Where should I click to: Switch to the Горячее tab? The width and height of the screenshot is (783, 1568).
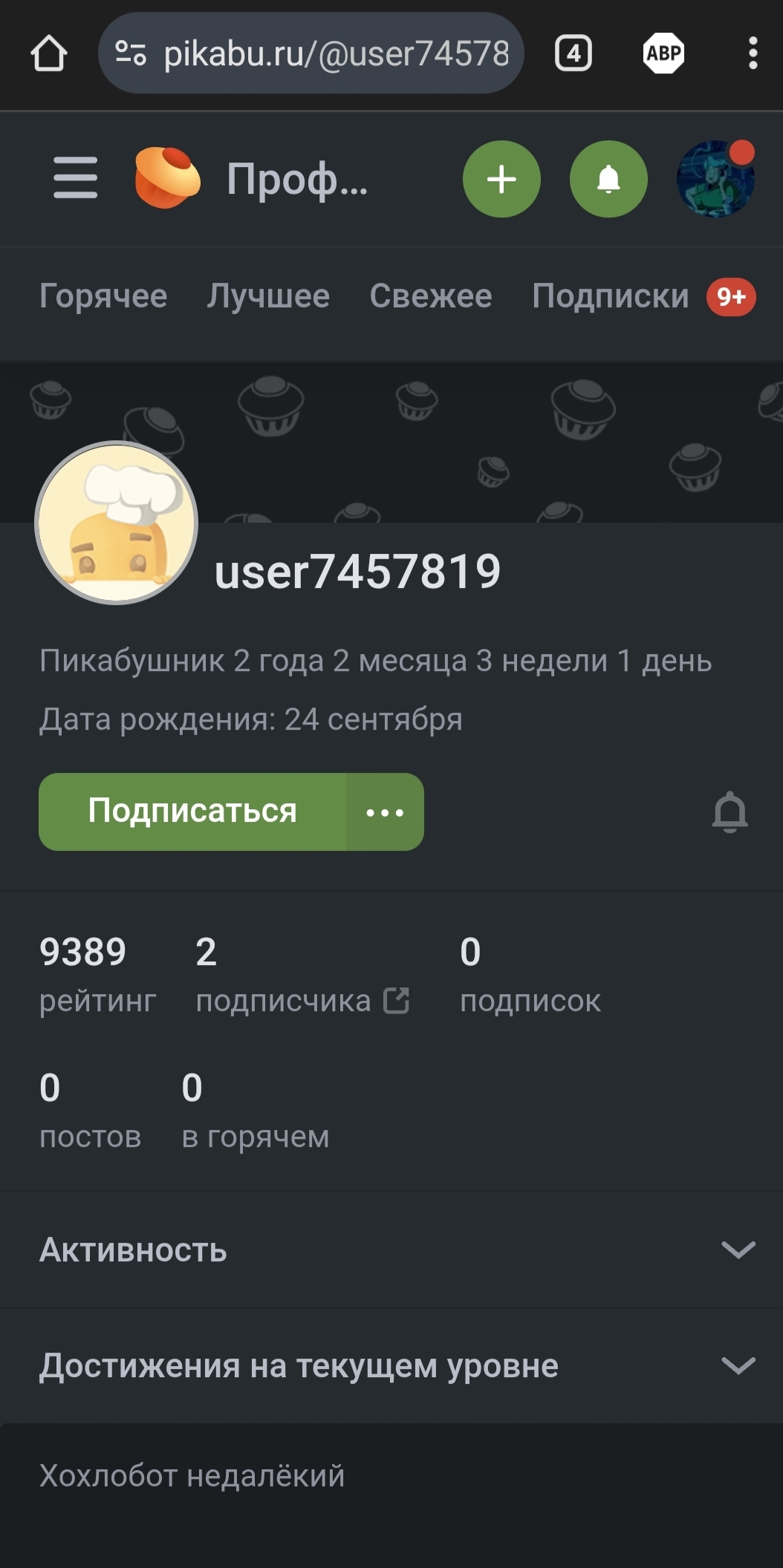pyautogui.click(x=103, y=296)
